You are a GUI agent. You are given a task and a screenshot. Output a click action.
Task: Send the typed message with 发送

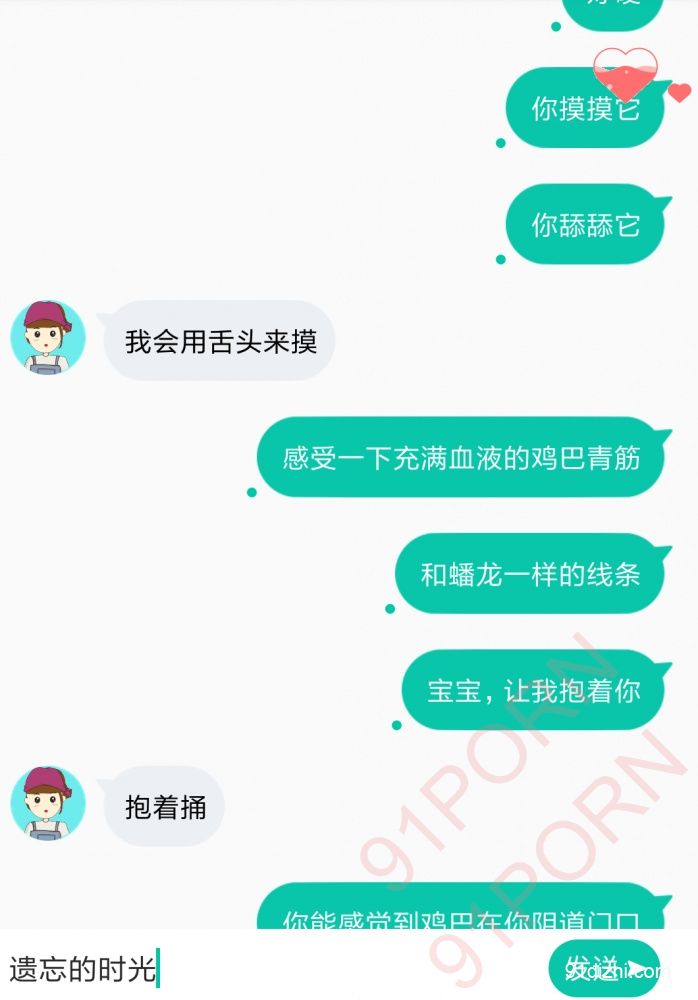pos(603,968)
